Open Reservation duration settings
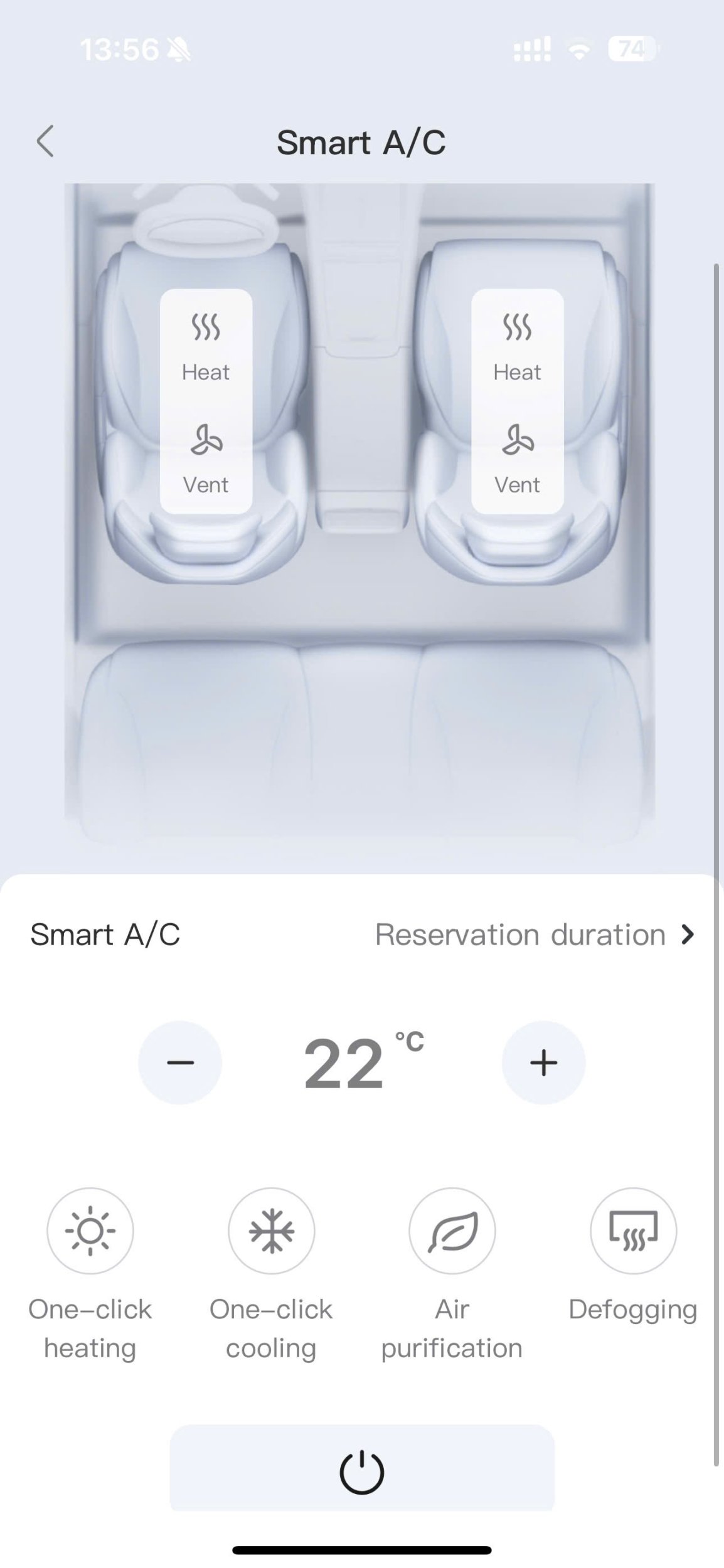724x1568 pixels. 535,935
